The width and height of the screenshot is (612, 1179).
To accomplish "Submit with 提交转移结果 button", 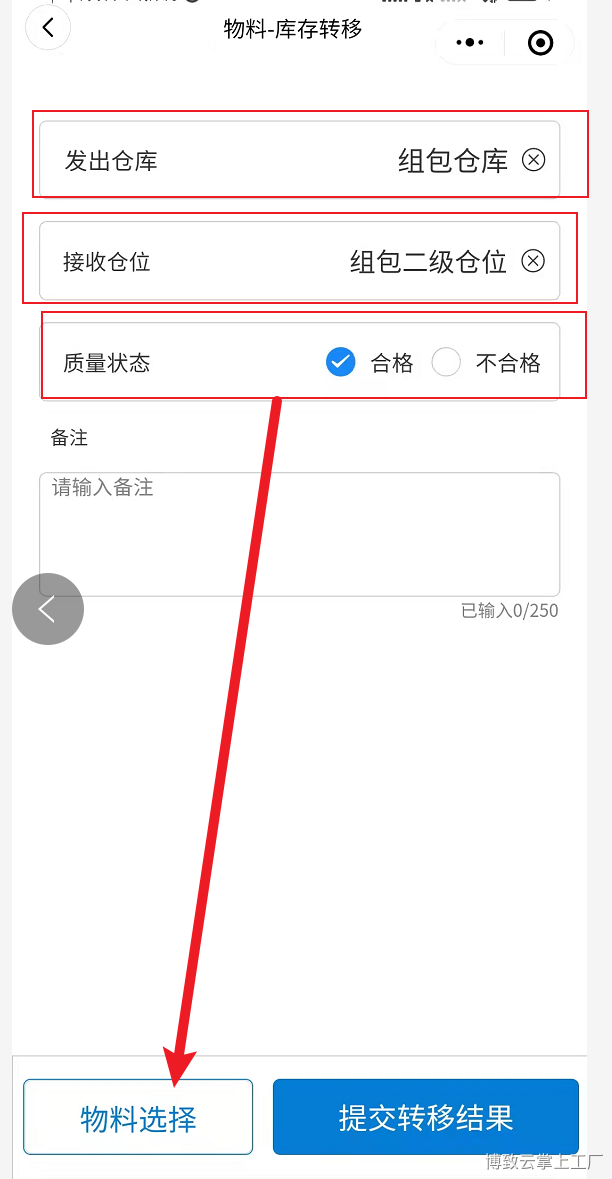I will [426, 1117].
